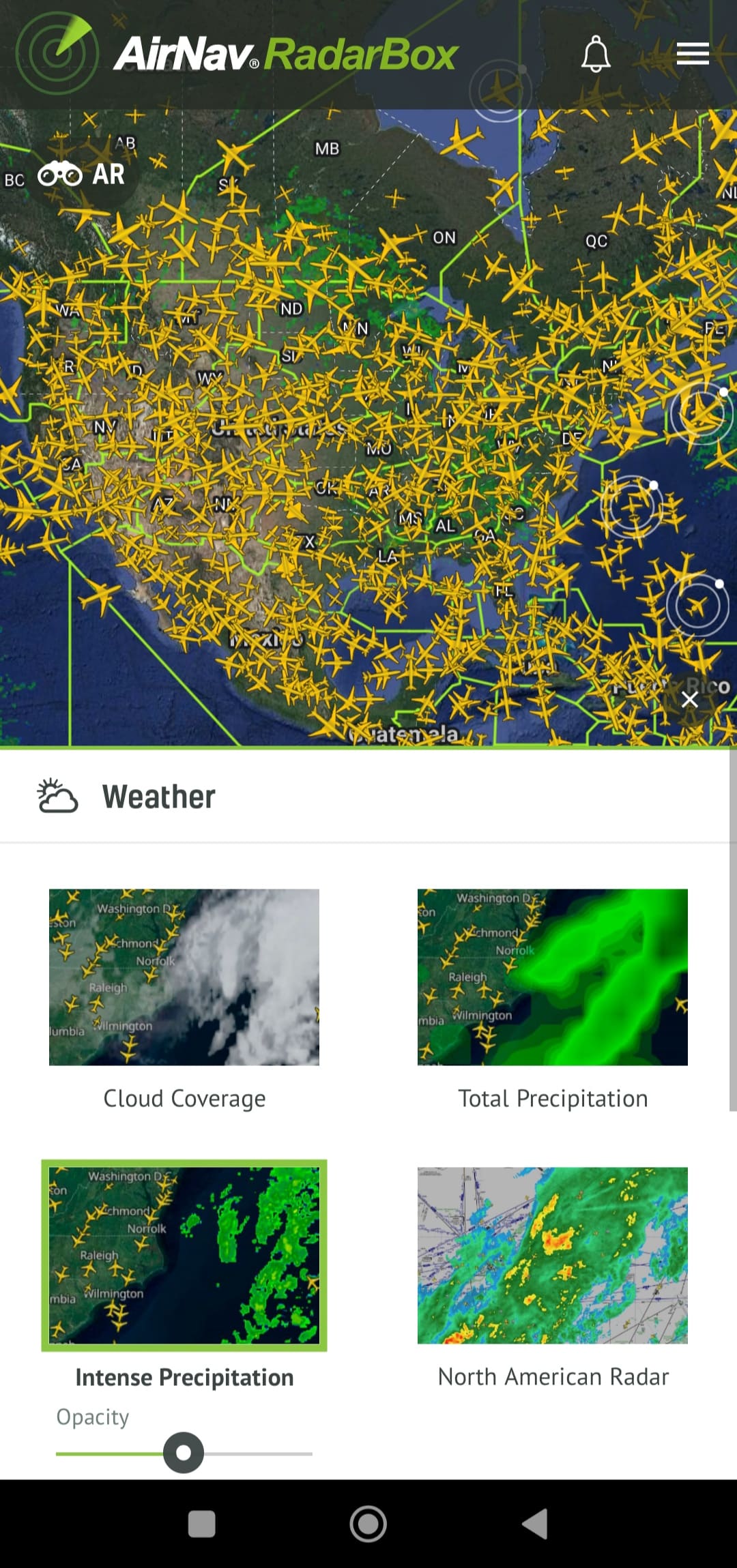Screen dimensions: 737x1568
Task: Close the weather panel
Action: click(689, 699)
